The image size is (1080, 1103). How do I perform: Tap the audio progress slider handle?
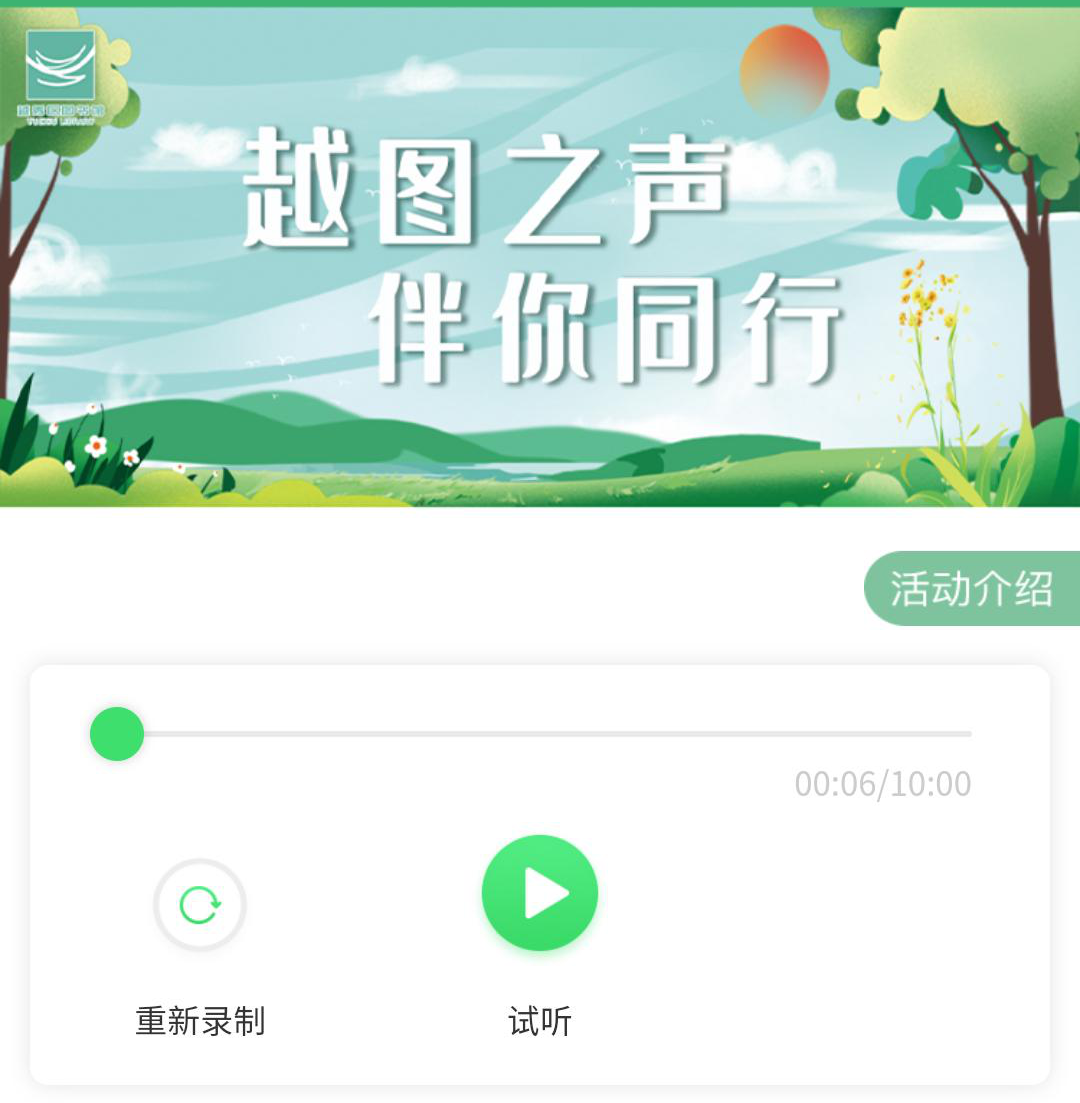pos(117,734)
